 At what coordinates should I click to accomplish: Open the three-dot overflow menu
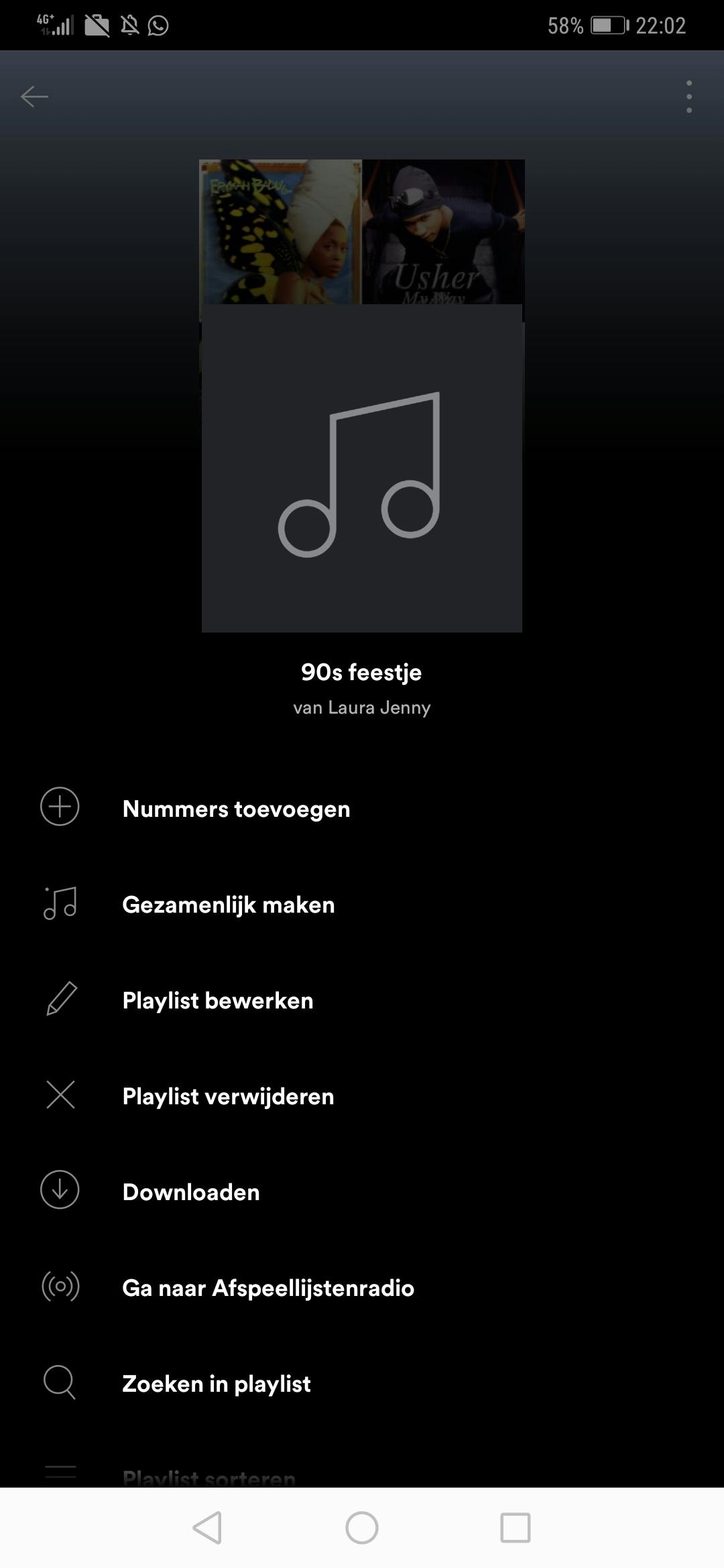click(x=688, y=96)
